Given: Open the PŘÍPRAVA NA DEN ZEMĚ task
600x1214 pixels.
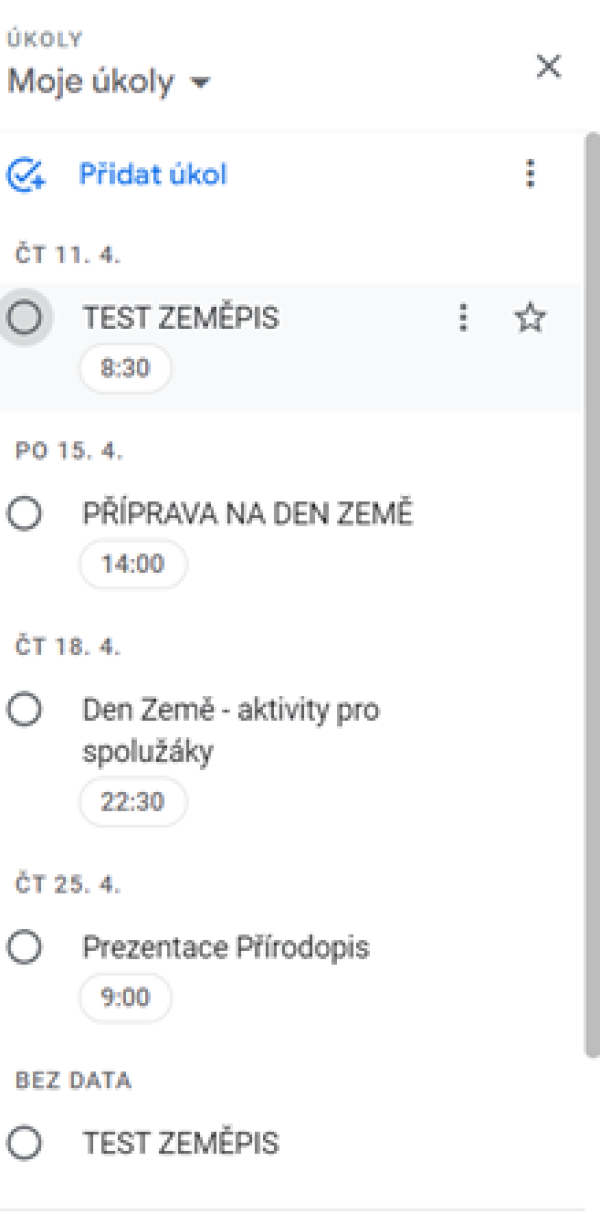Looking at the screenshot, I should [248, 514].
